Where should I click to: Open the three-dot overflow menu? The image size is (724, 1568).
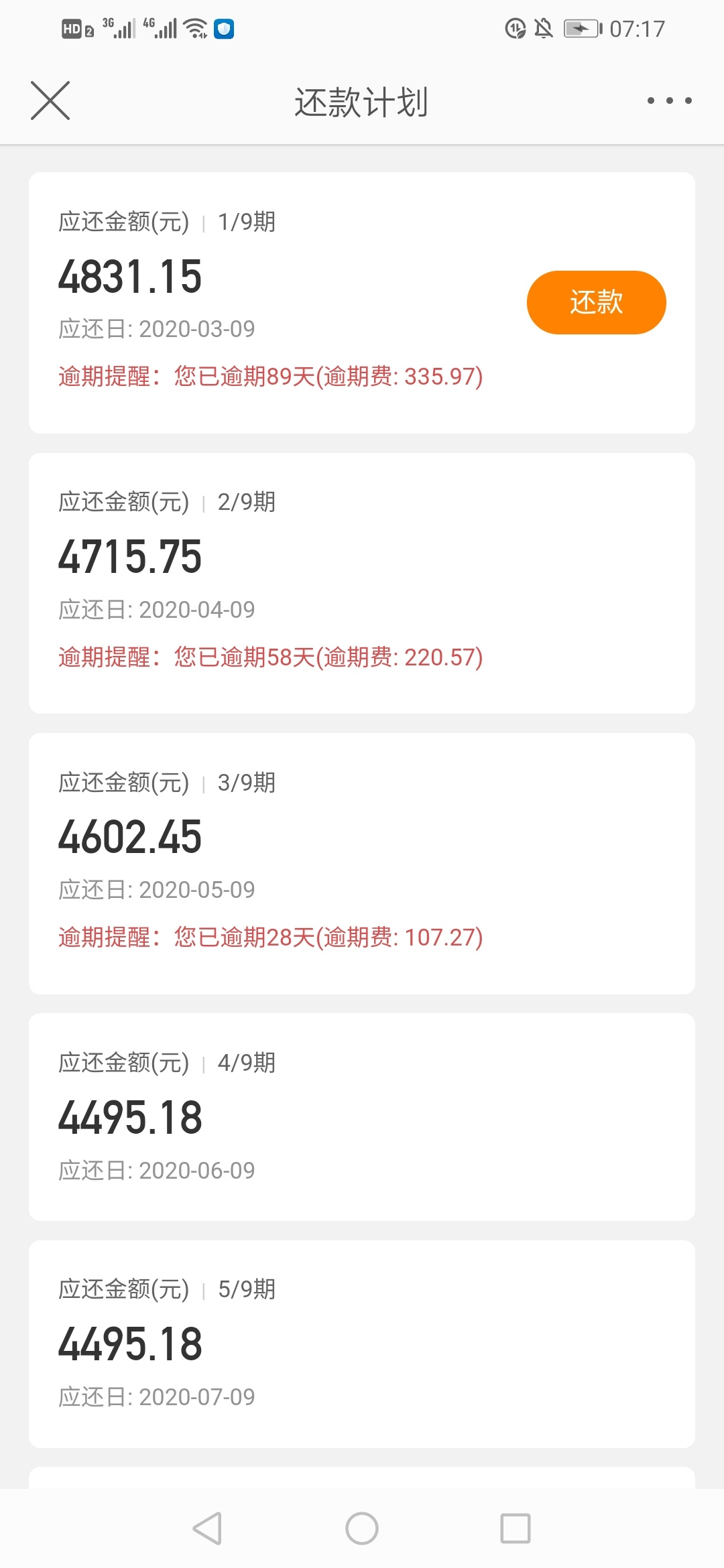[669, 101]
